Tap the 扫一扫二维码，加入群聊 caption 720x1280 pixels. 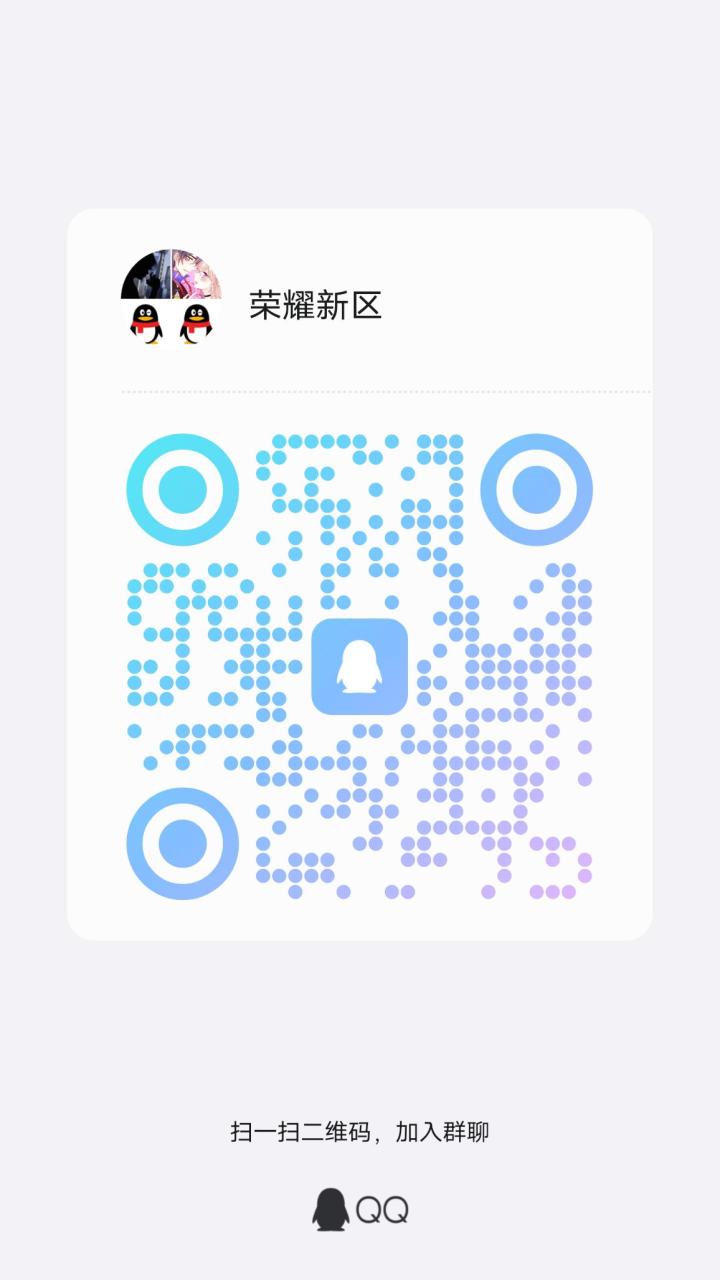point(360,1135)
